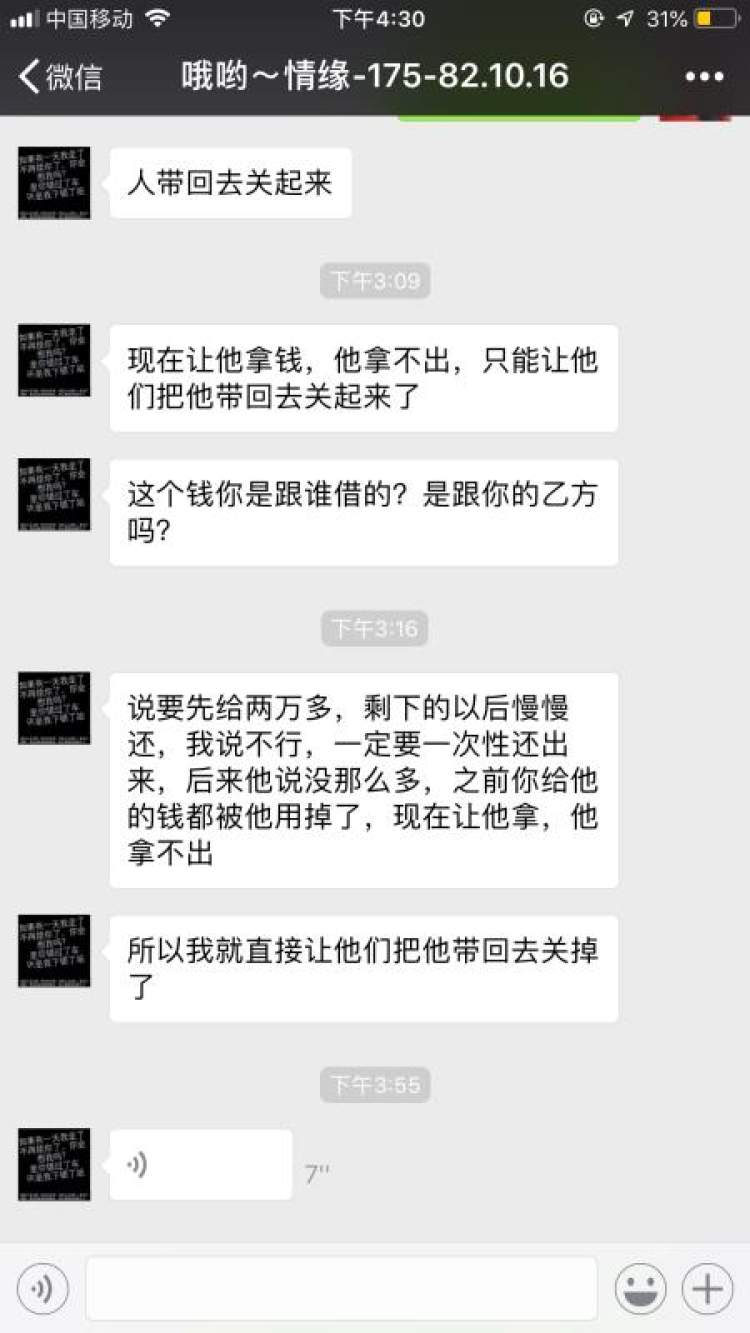Switch to voice input mode
Screen dimensions: 750x1333
[42, 1289]
